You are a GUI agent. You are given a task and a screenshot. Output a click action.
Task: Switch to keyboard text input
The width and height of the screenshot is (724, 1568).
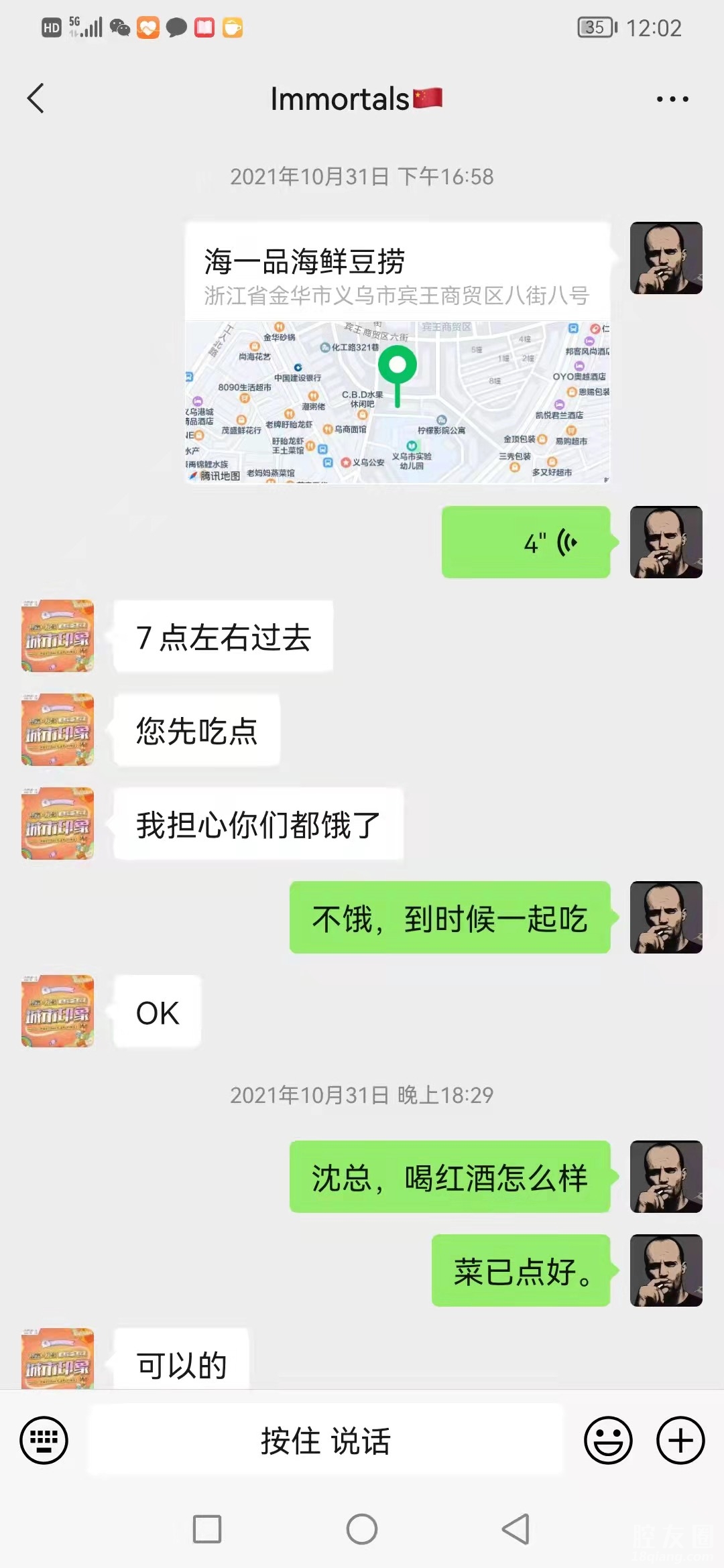[44, 1439]
